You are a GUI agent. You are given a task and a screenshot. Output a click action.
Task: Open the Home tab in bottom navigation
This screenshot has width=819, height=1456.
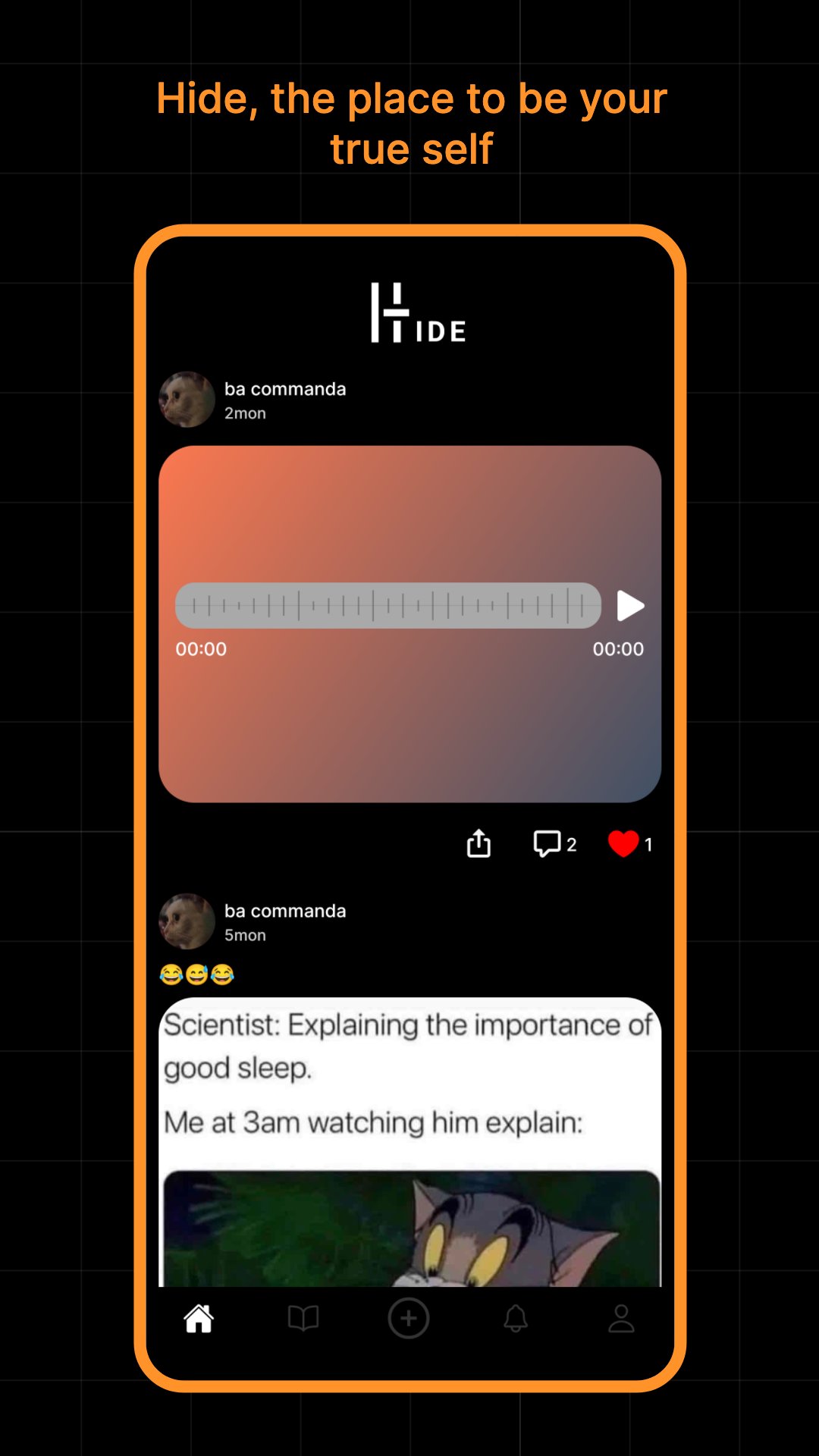199,1318
